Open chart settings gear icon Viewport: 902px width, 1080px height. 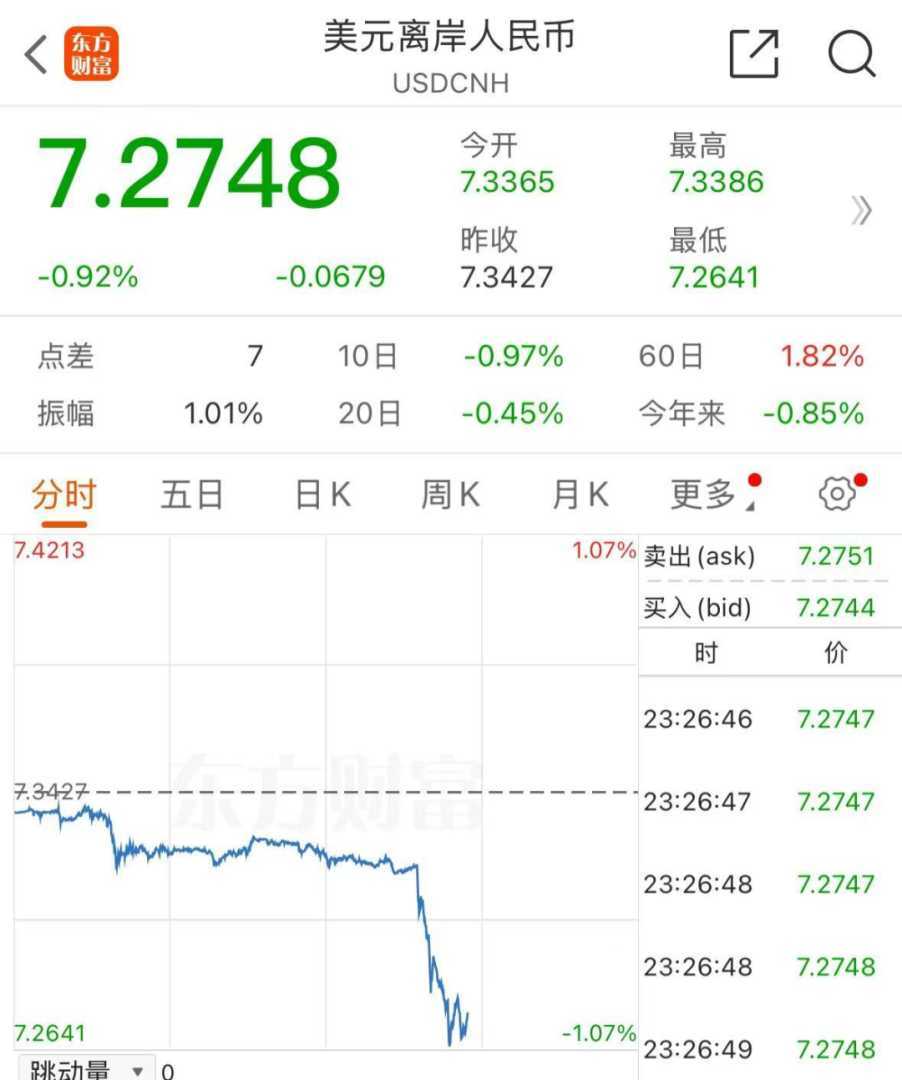point(837,494)
